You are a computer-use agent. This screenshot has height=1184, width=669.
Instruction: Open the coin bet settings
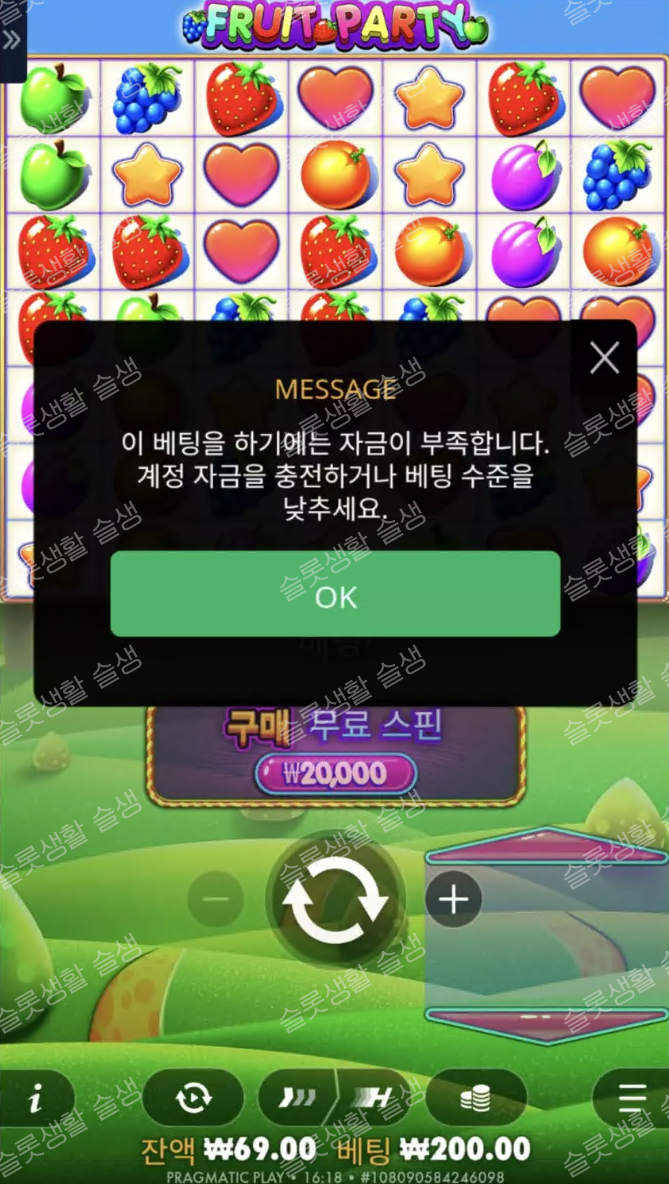coord(476,1099)
